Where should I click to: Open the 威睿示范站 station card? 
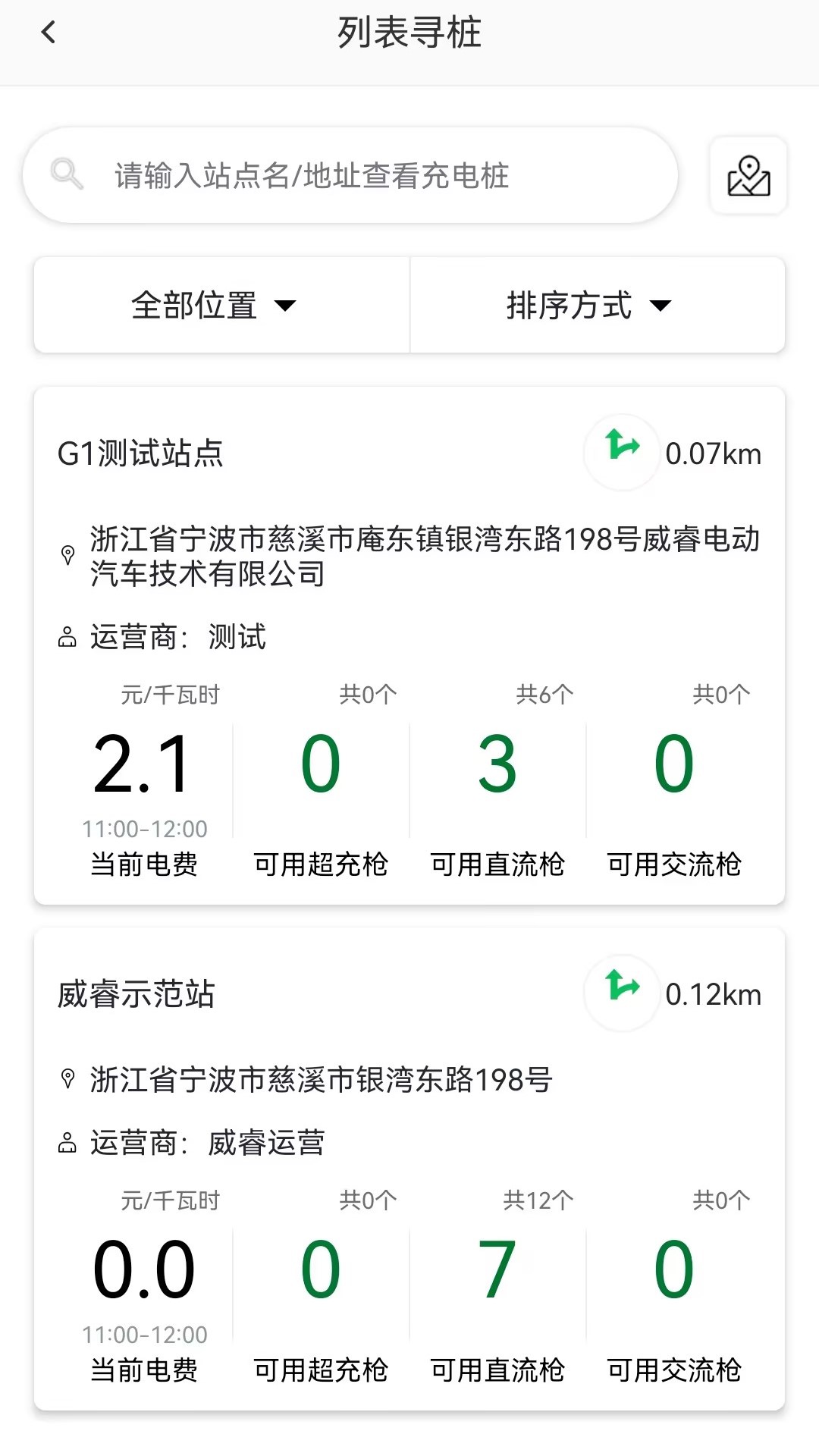pyautogui.click(x=409, y=1169)
